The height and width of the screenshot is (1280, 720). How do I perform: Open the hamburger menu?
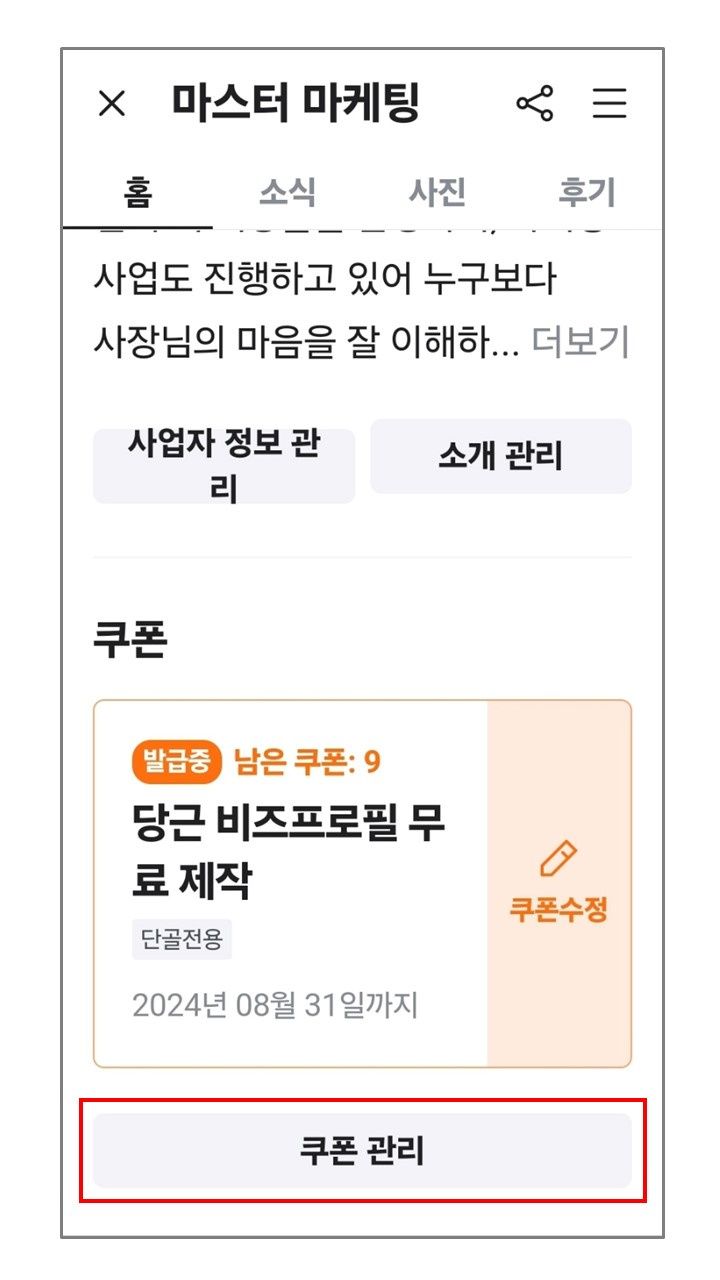(x=609, y=104)
